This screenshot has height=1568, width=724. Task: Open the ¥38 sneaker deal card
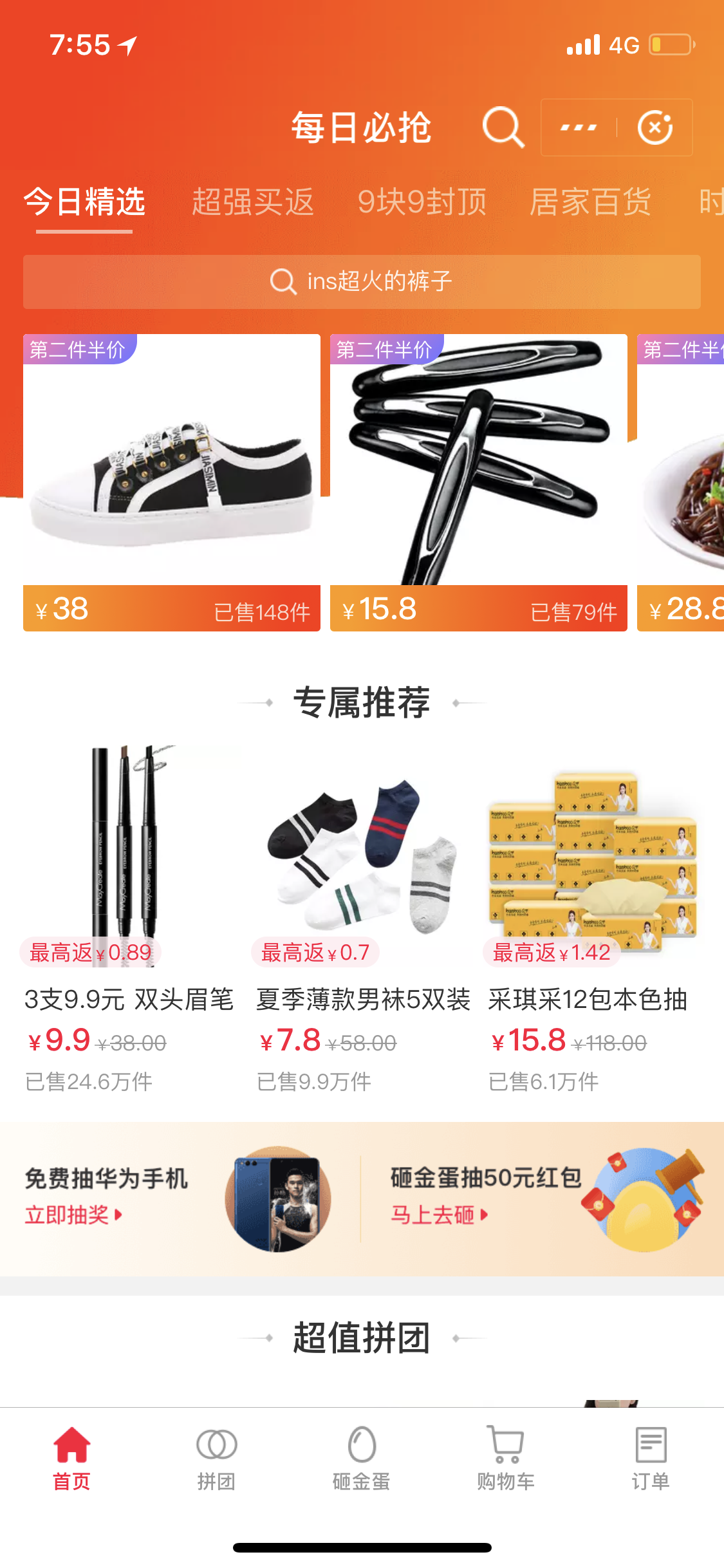(172, 481)
